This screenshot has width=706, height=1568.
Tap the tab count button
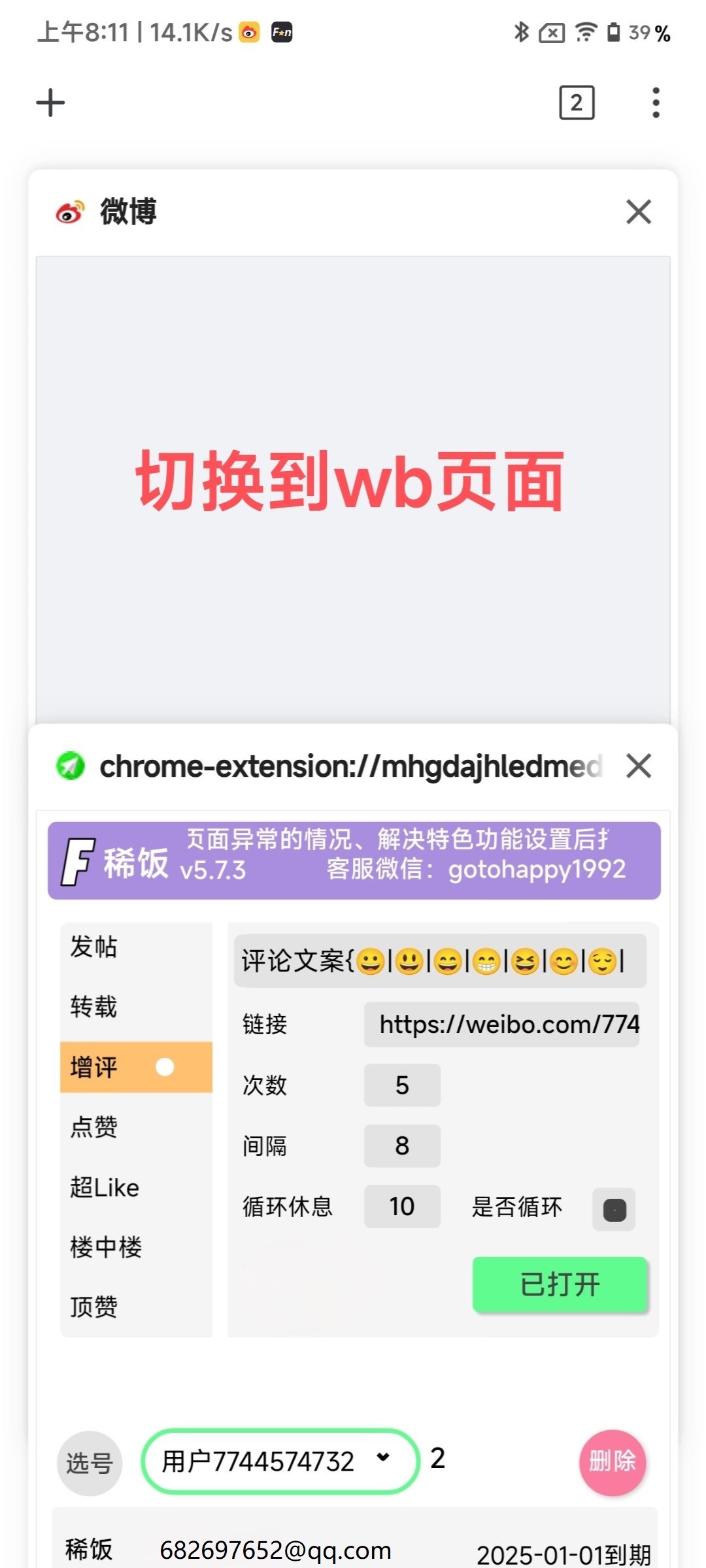point(577,103)
